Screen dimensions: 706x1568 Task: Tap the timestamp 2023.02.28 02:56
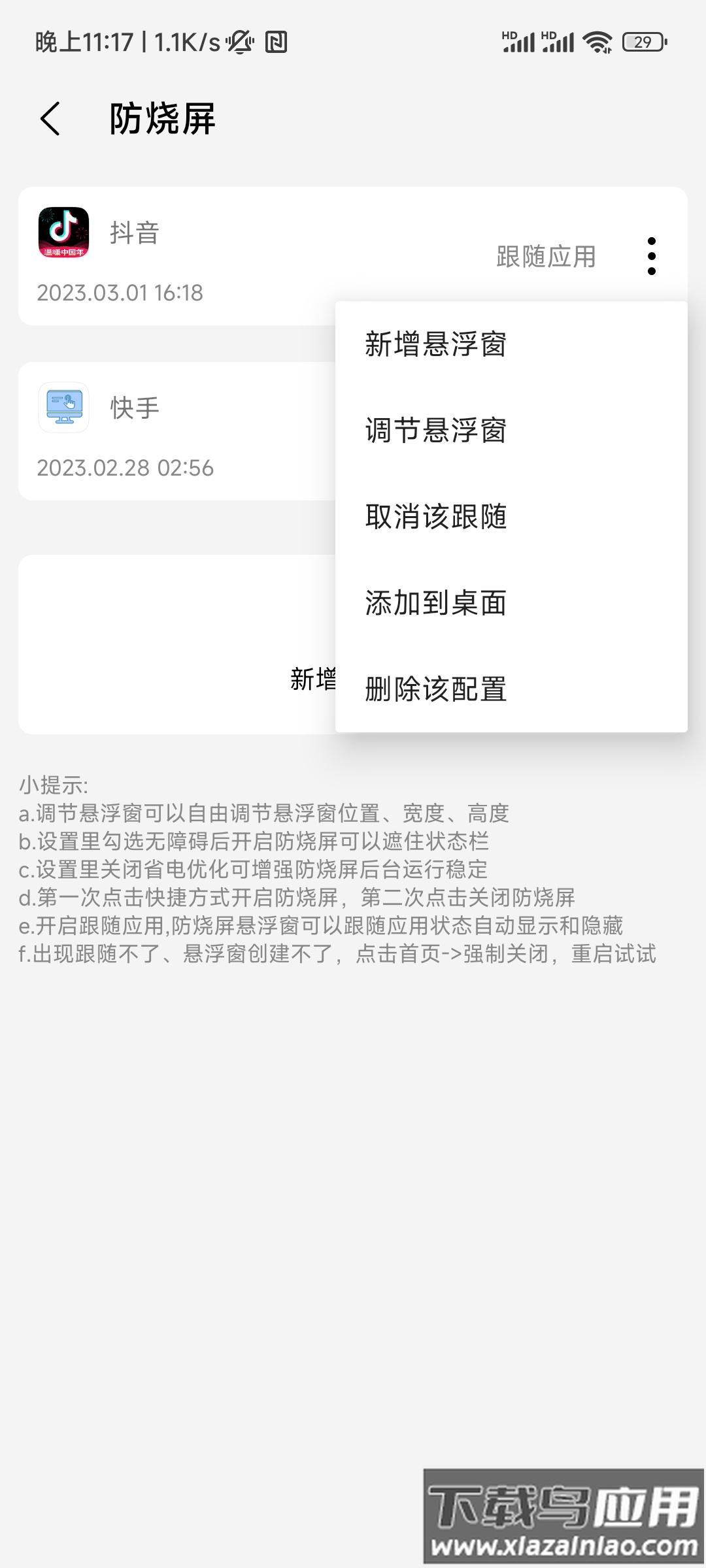tap(124, 466)
